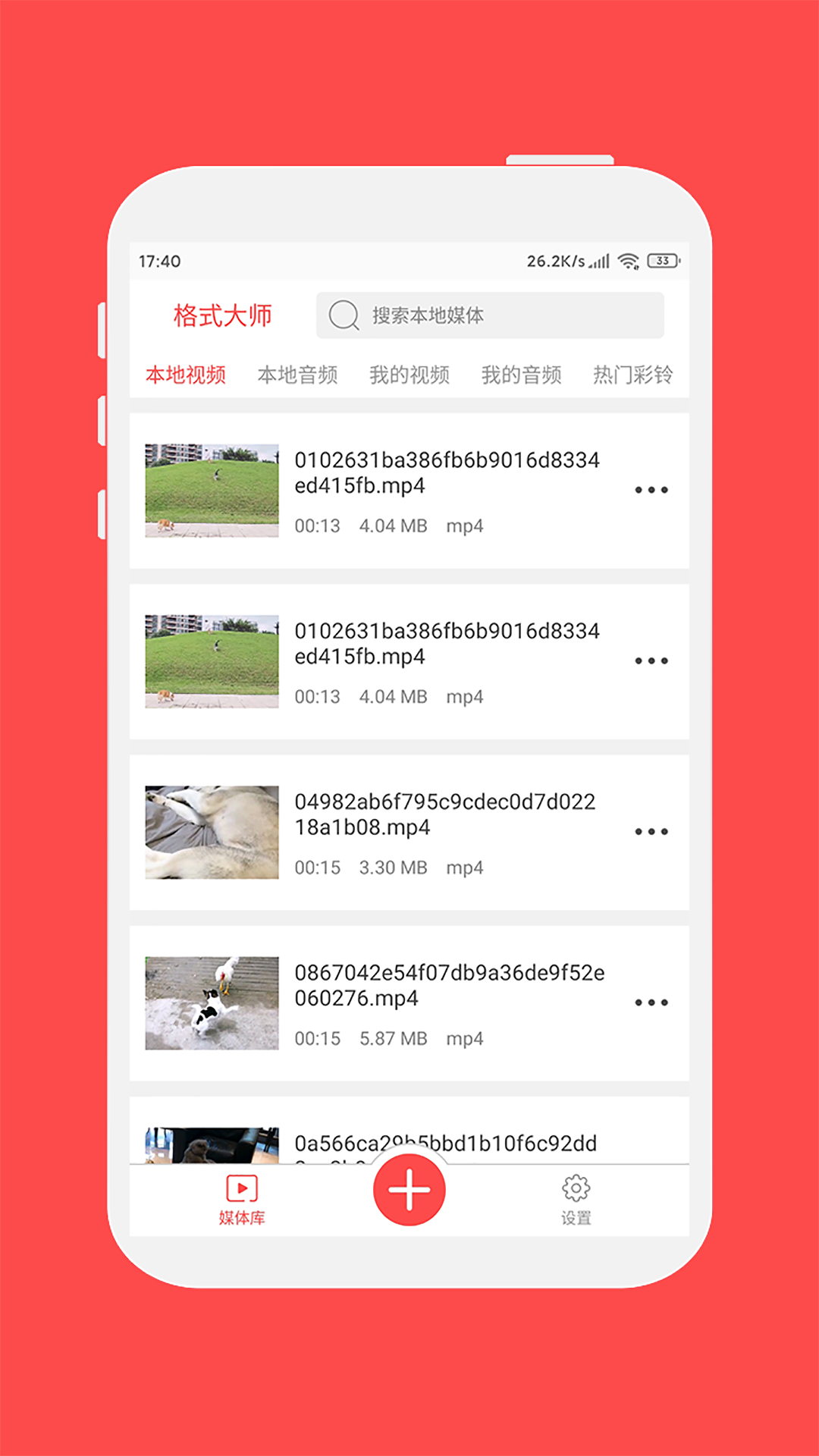This screenshot has width=819, height=1456.
Task: Tap the red plus button to add media
Action: pos(409,1189)
